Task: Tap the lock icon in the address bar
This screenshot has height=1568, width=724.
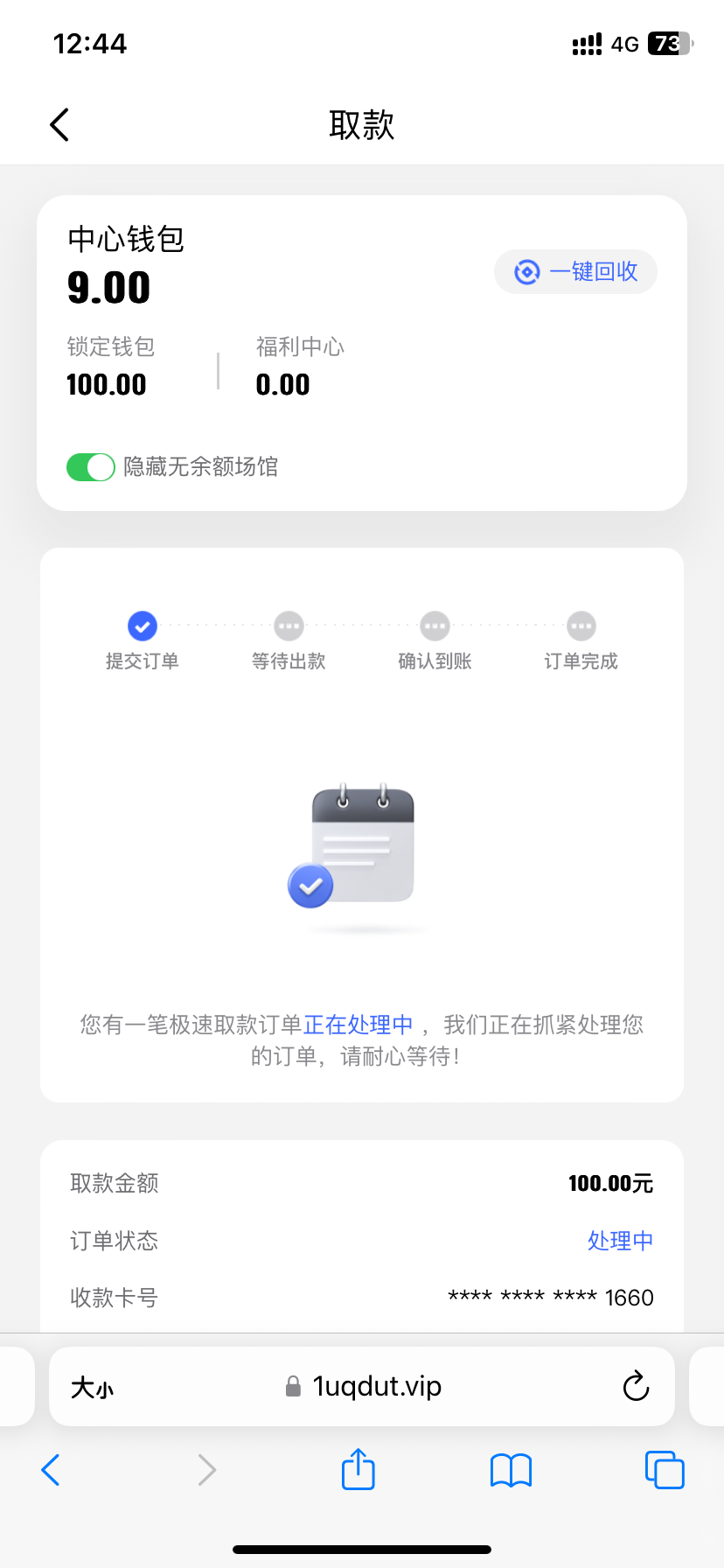Action: pyautogui.click(x=291, y=1387)
